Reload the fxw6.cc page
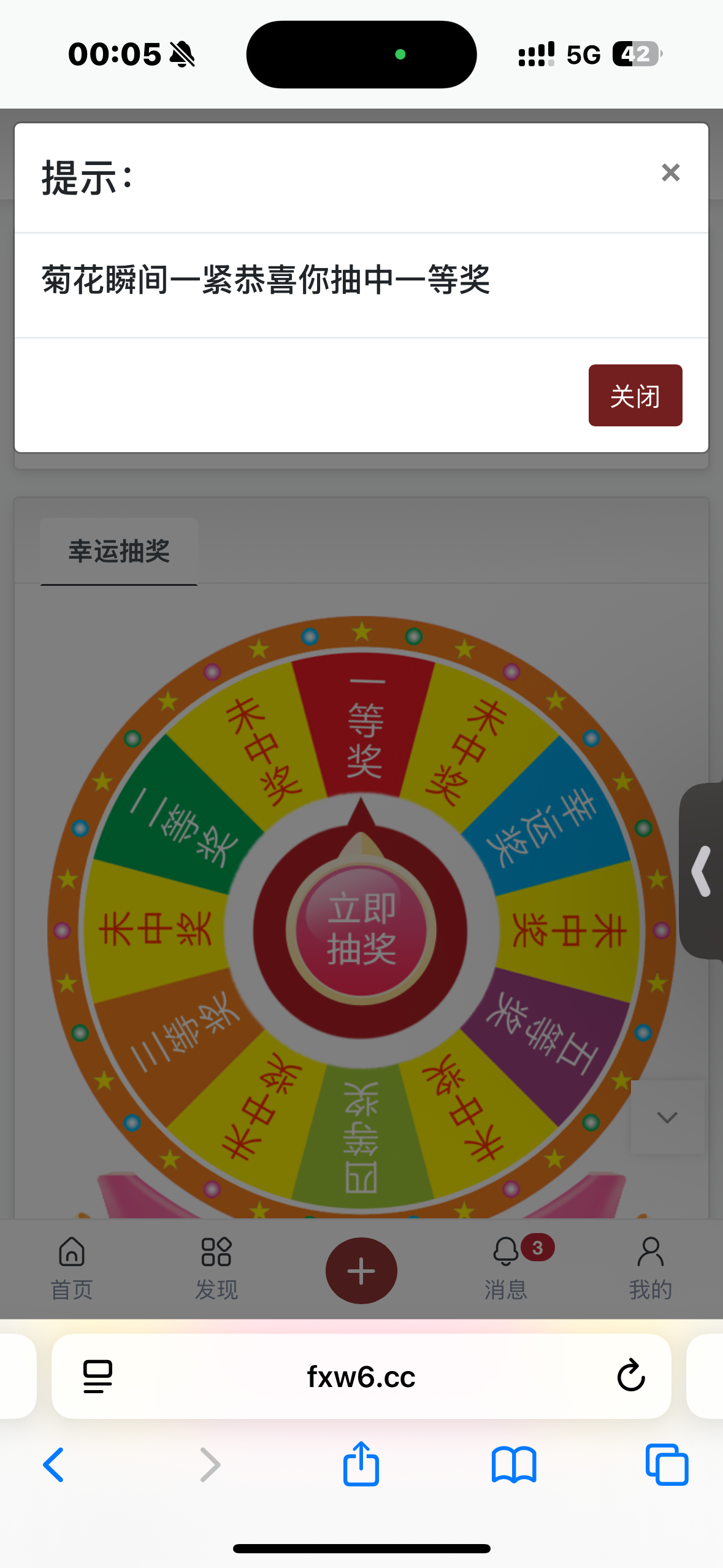Viewport: 723px width, 1568px height. 631,1376
